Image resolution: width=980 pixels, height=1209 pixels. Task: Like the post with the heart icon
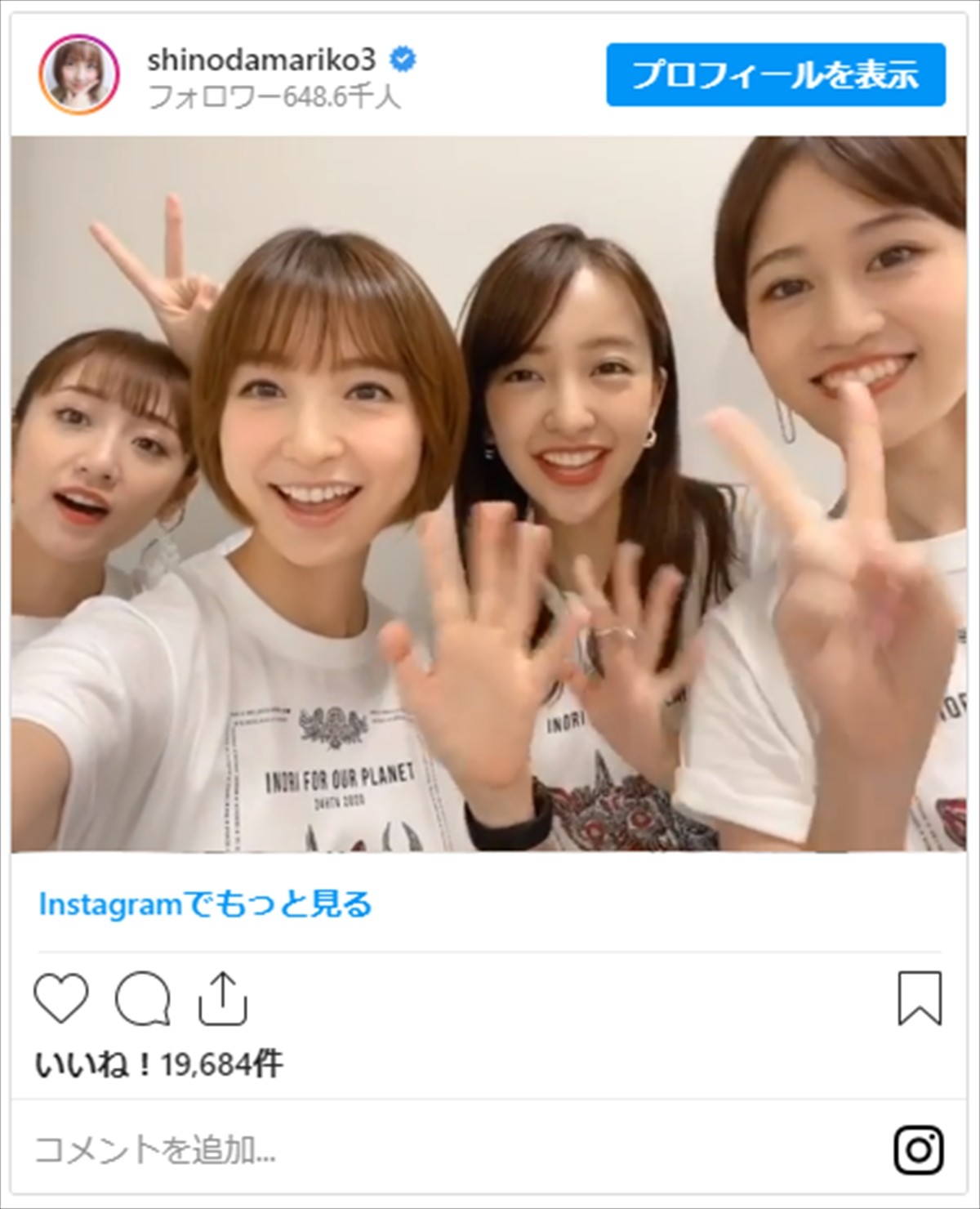pyautogui.click(x=61, y=998)
